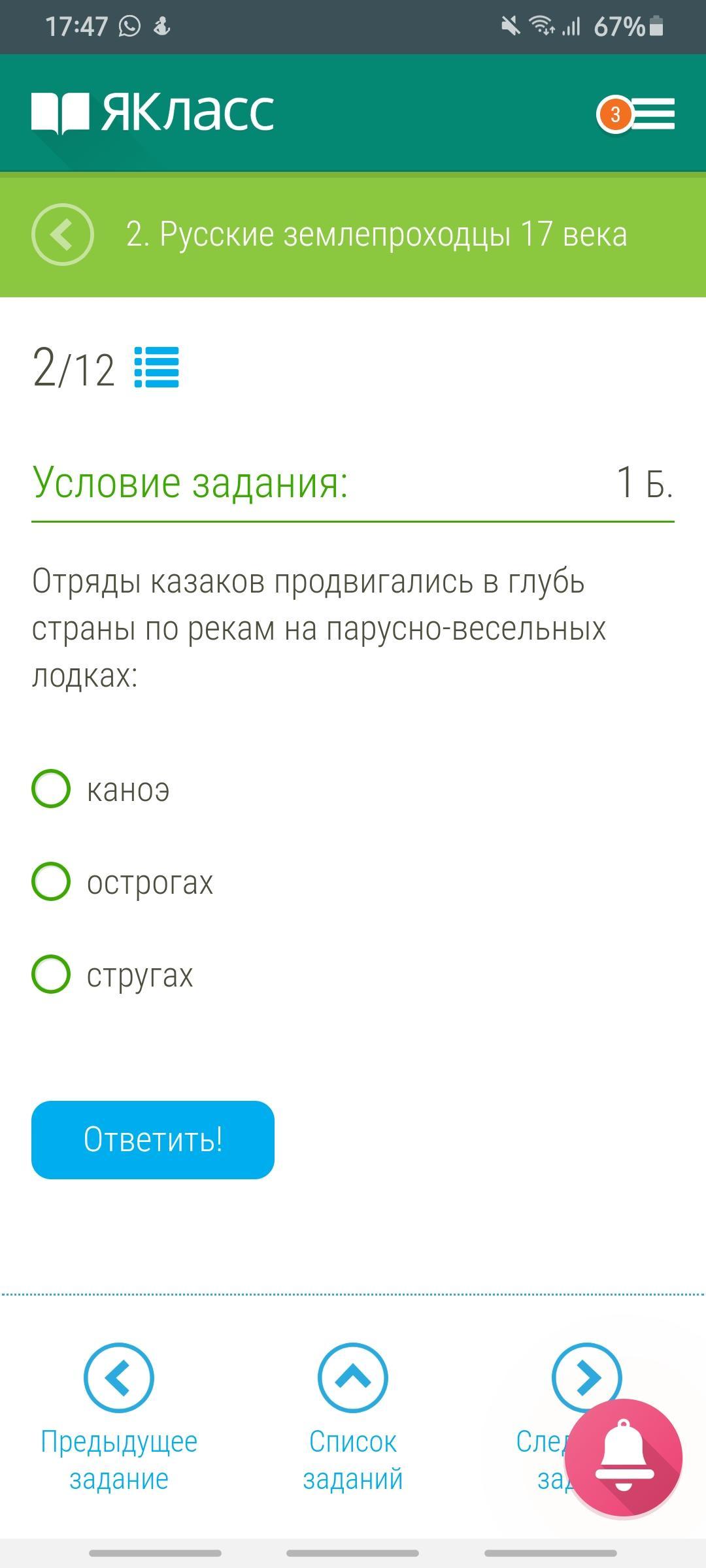Open the ЯКласс home logo
Viewport: 706px width, 1568px height.
click(152, 112)
